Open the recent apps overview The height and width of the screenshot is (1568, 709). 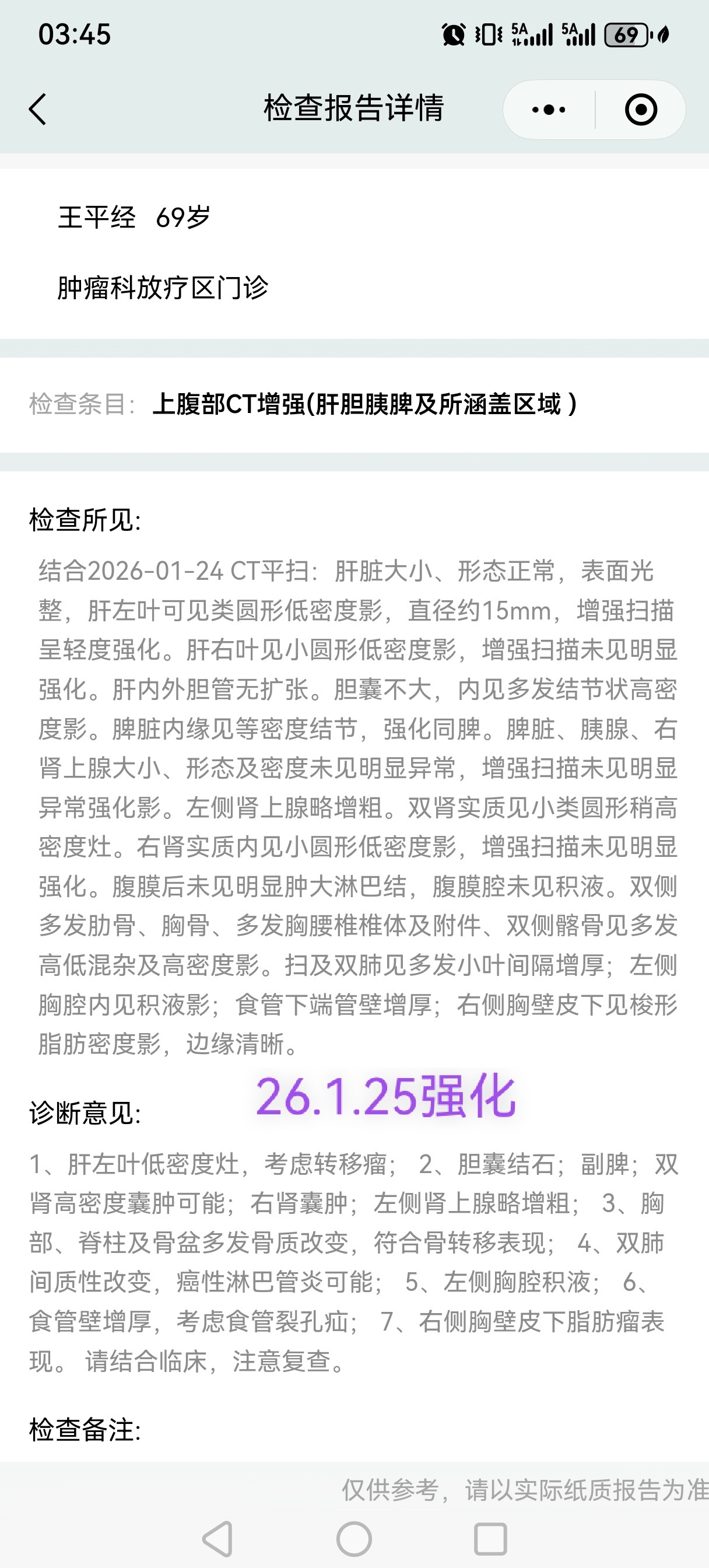point(490,1539)
